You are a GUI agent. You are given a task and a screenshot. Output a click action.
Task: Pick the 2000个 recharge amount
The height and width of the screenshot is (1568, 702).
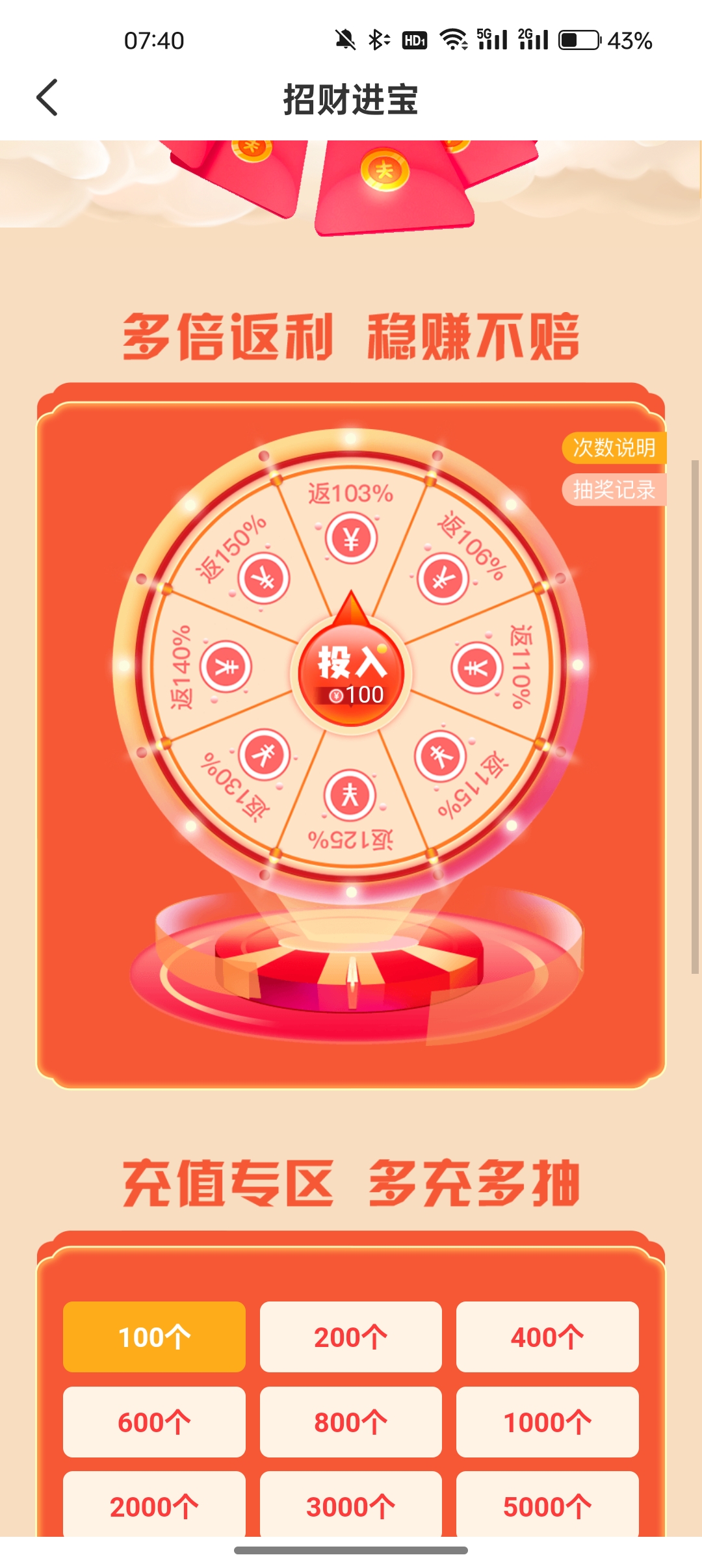154,1505
